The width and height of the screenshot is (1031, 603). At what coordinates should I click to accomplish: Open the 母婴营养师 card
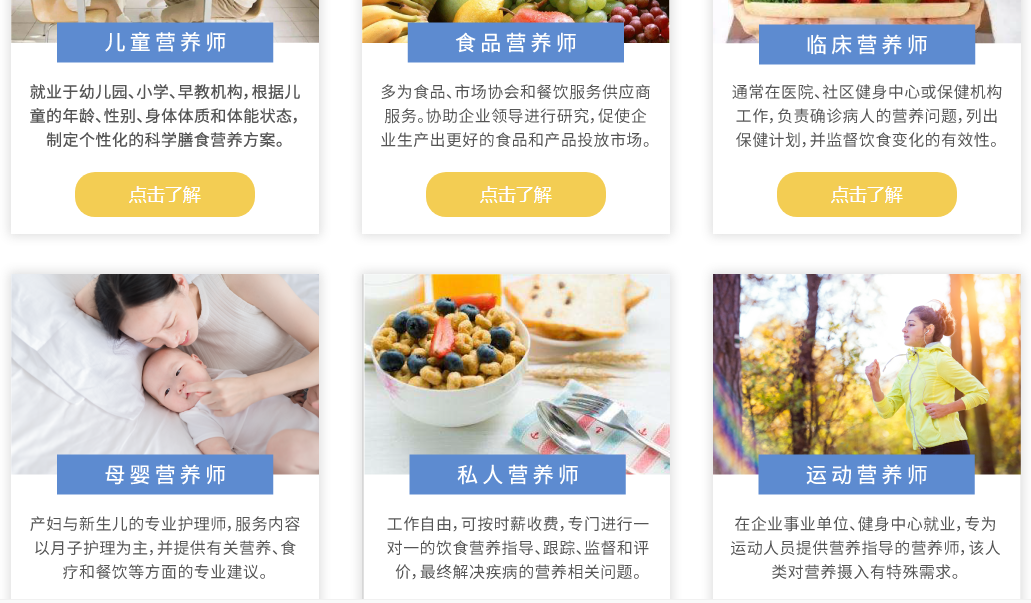(165, 474)
